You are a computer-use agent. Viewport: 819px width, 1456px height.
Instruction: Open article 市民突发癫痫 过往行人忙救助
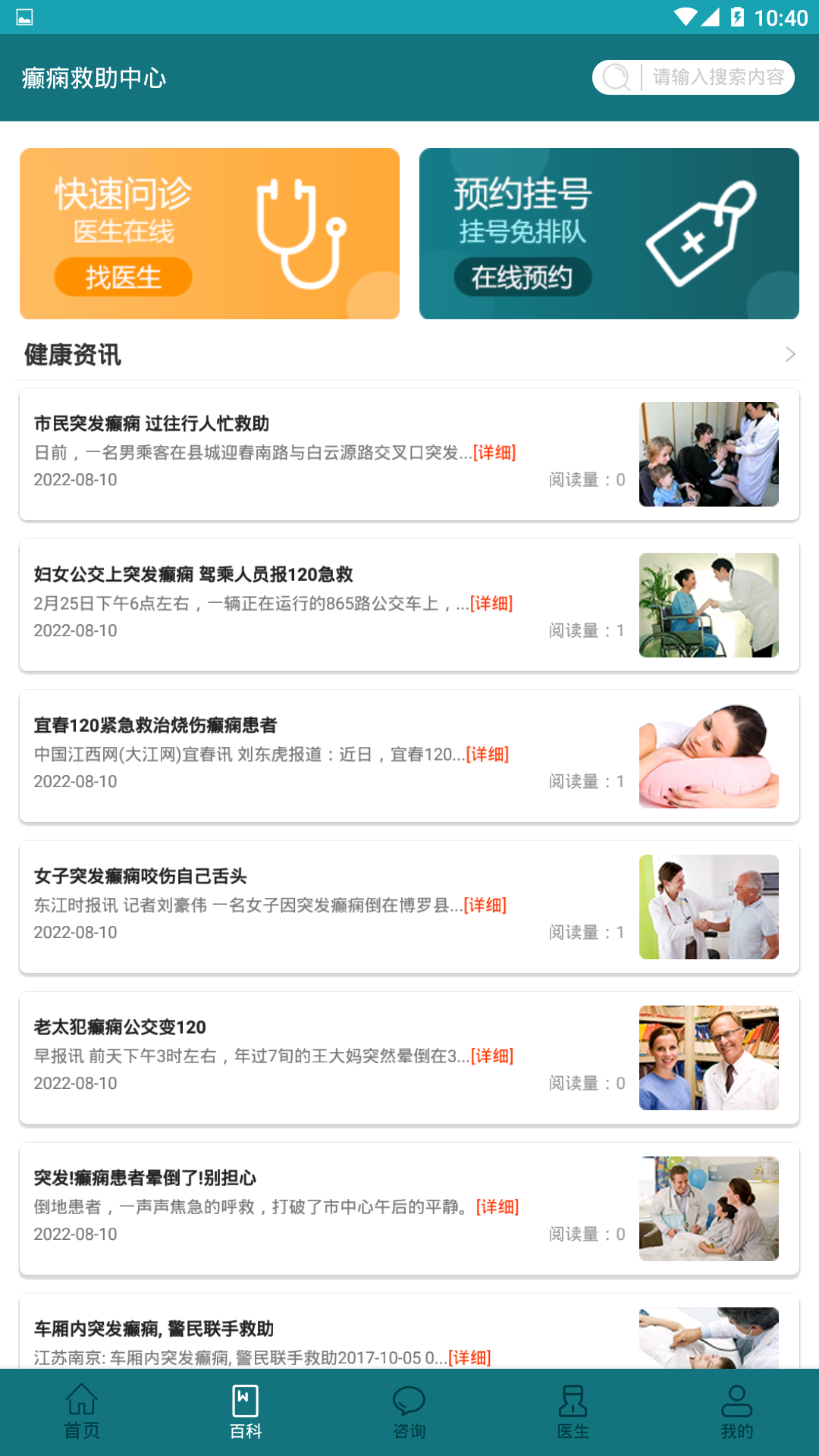pyautogui.click(x=152, y=423)
